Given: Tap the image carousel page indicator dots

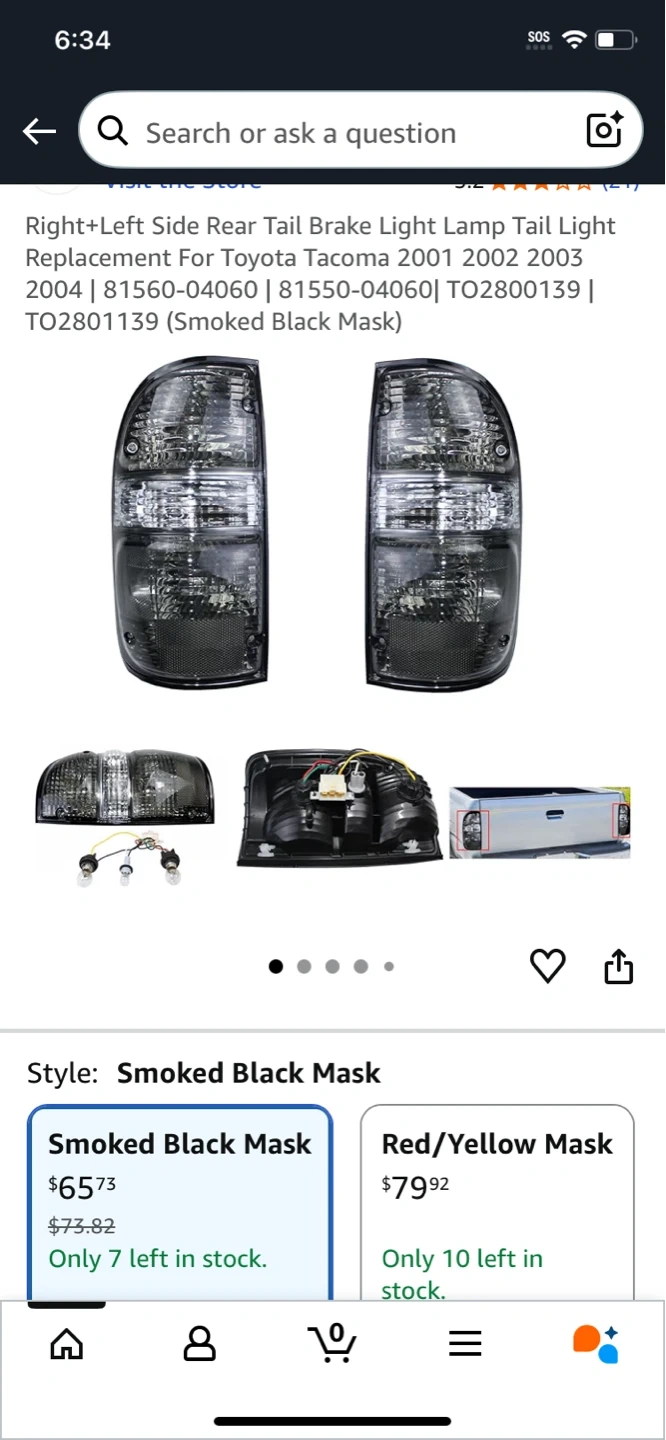Looking at the screenshot, I should tap(332, 966).
